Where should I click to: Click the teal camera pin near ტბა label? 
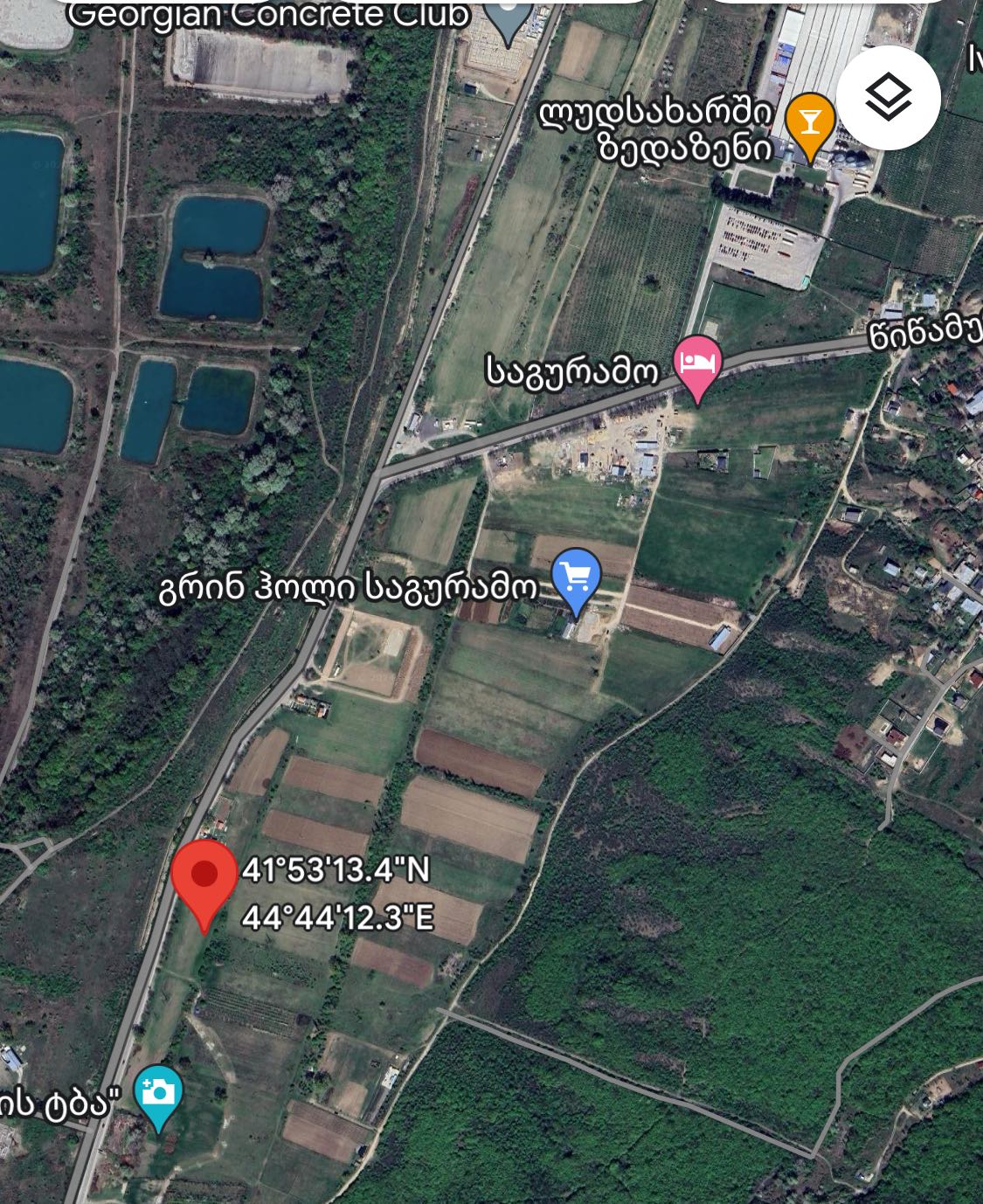click(x=157, y=1090)
